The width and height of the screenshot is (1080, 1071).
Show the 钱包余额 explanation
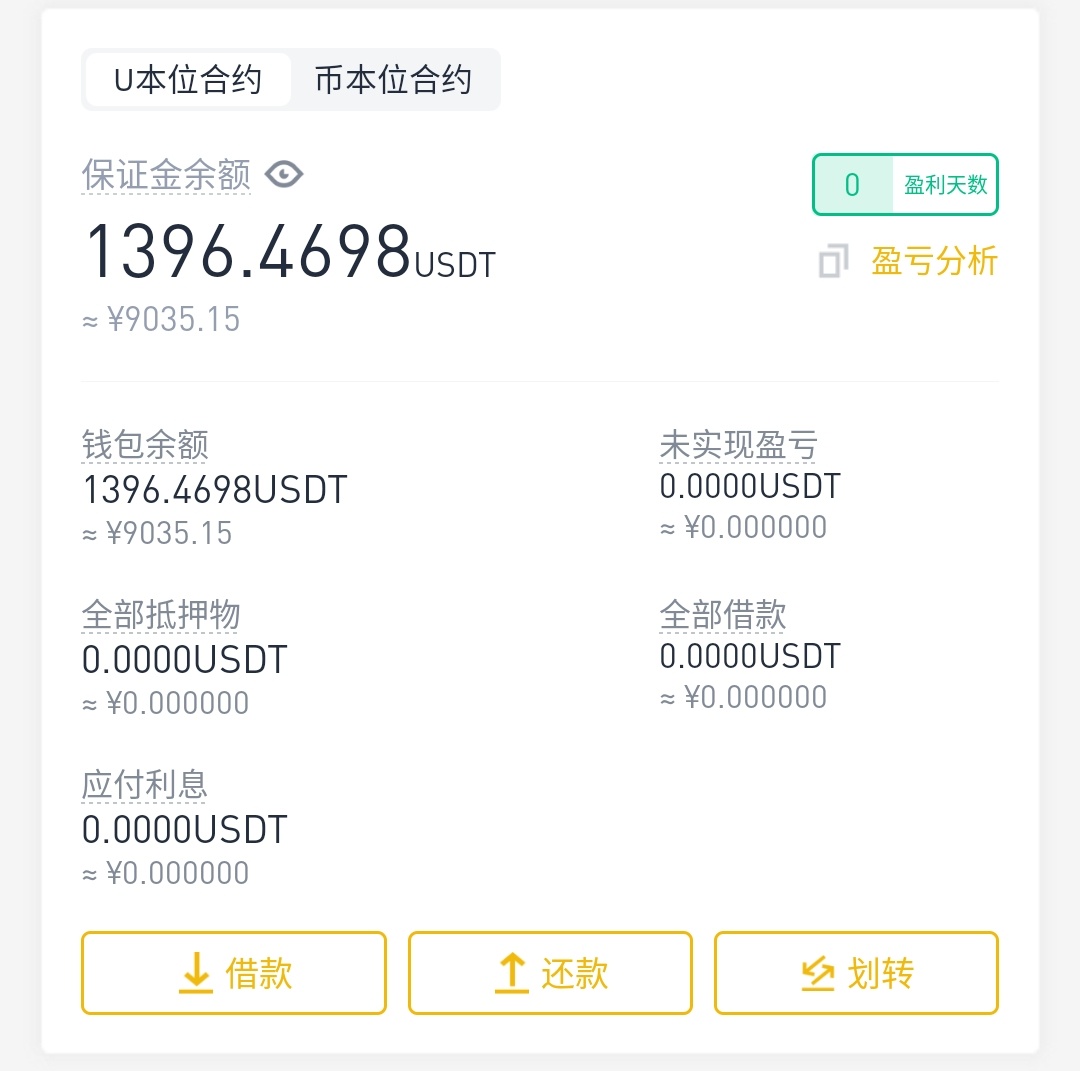[145, 445]
